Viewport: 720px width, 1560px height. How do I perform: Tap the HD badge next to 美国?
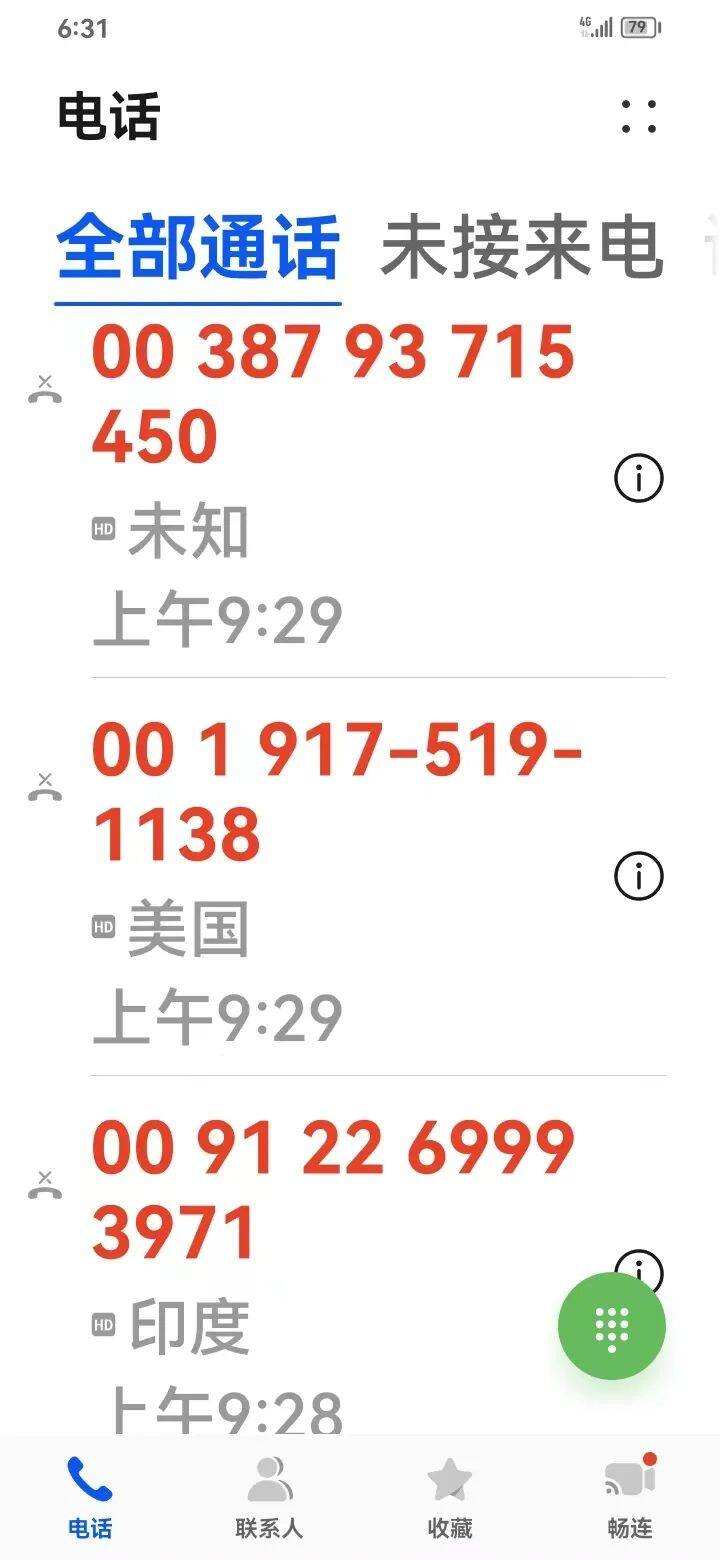[106, 927]
